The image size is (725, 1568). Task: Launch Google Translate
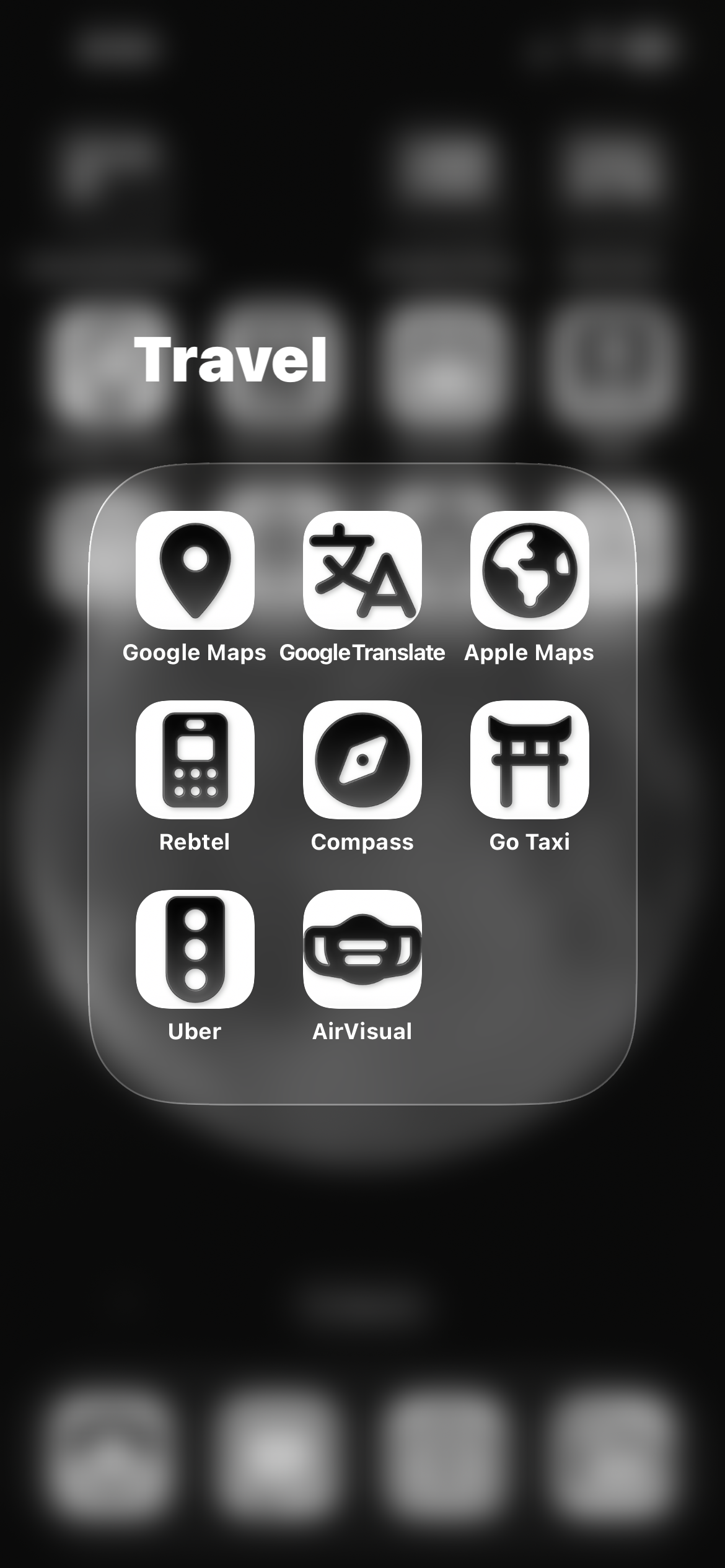click(x=362, y=570)
